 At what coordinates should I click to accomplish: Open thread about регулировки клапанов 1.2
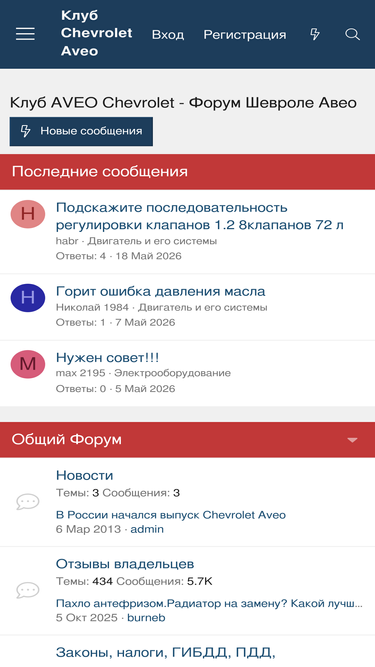(199, 216)
